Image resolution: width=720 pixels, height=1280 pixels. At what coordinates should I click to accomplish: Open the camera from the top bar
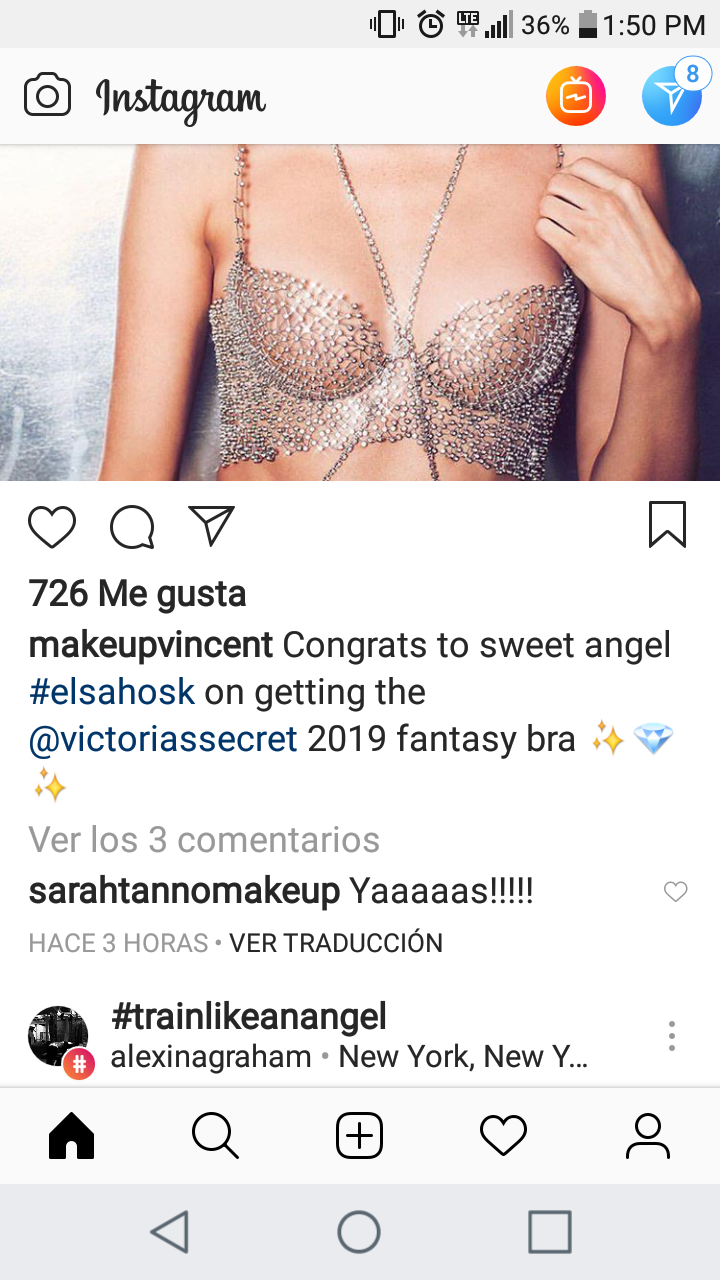[x=47, y=96]
